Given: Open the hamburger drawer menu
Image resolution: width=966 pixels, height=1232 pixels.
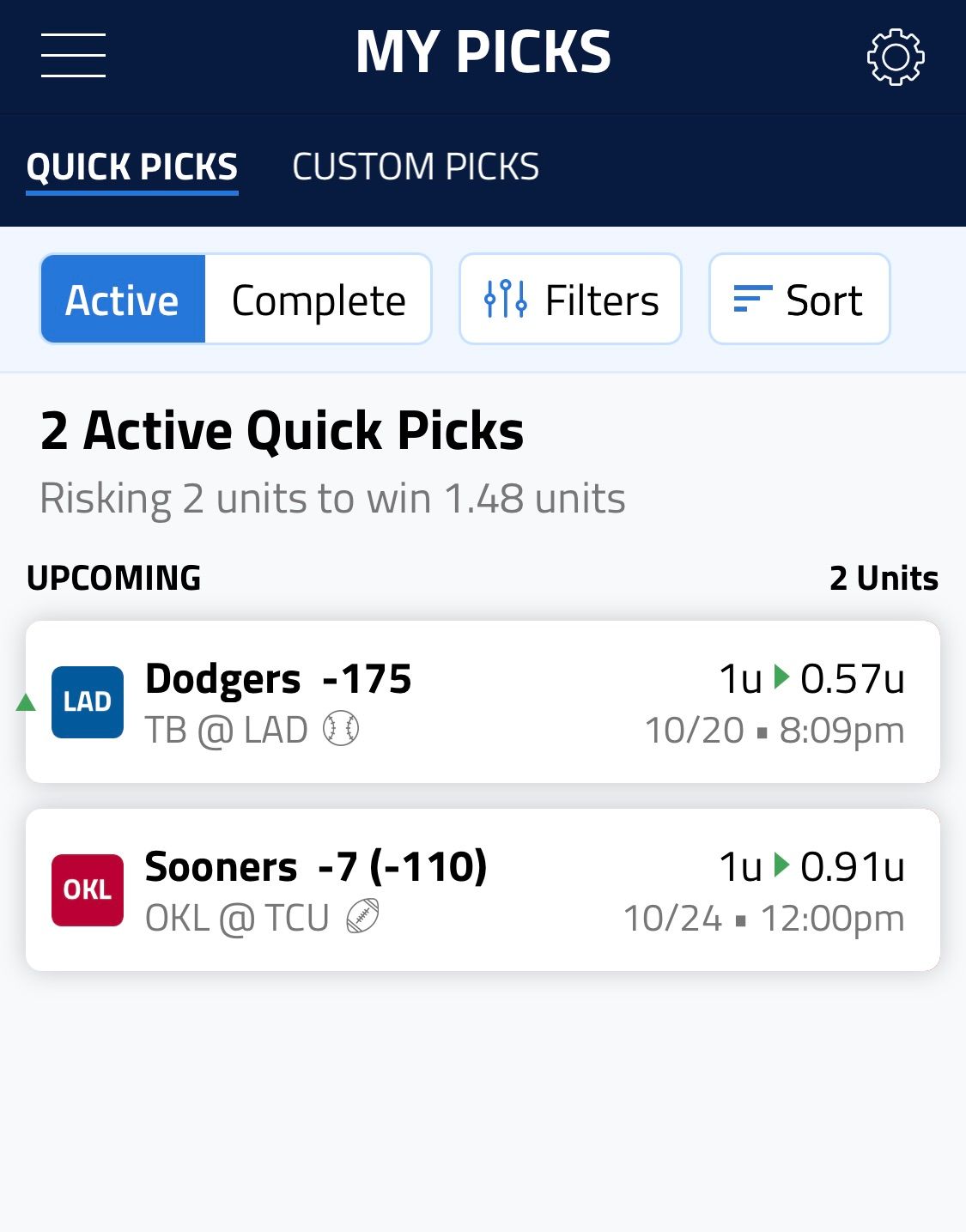Looking at the screenshot, I should (73, 56).
